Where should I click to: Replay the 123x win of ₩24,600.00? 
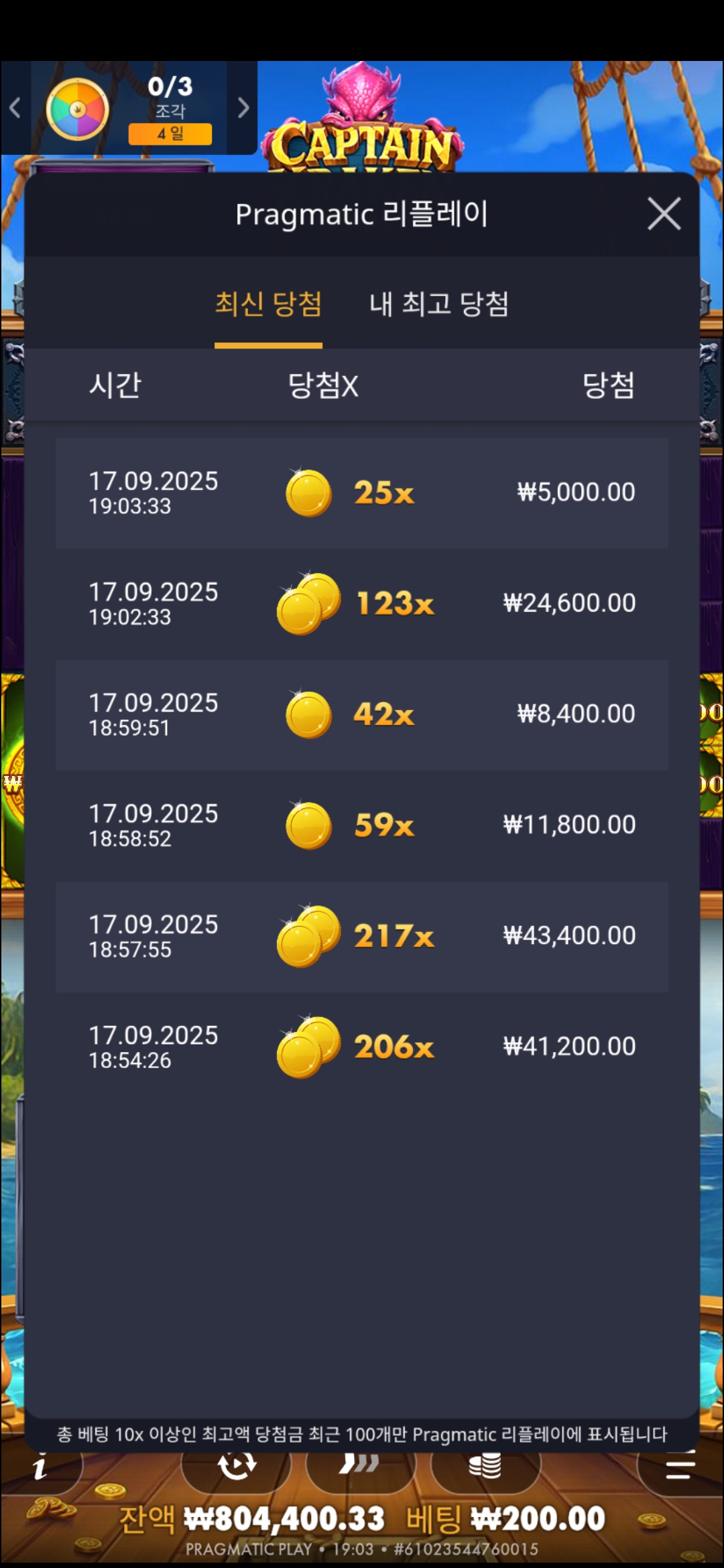pos(361,604)
